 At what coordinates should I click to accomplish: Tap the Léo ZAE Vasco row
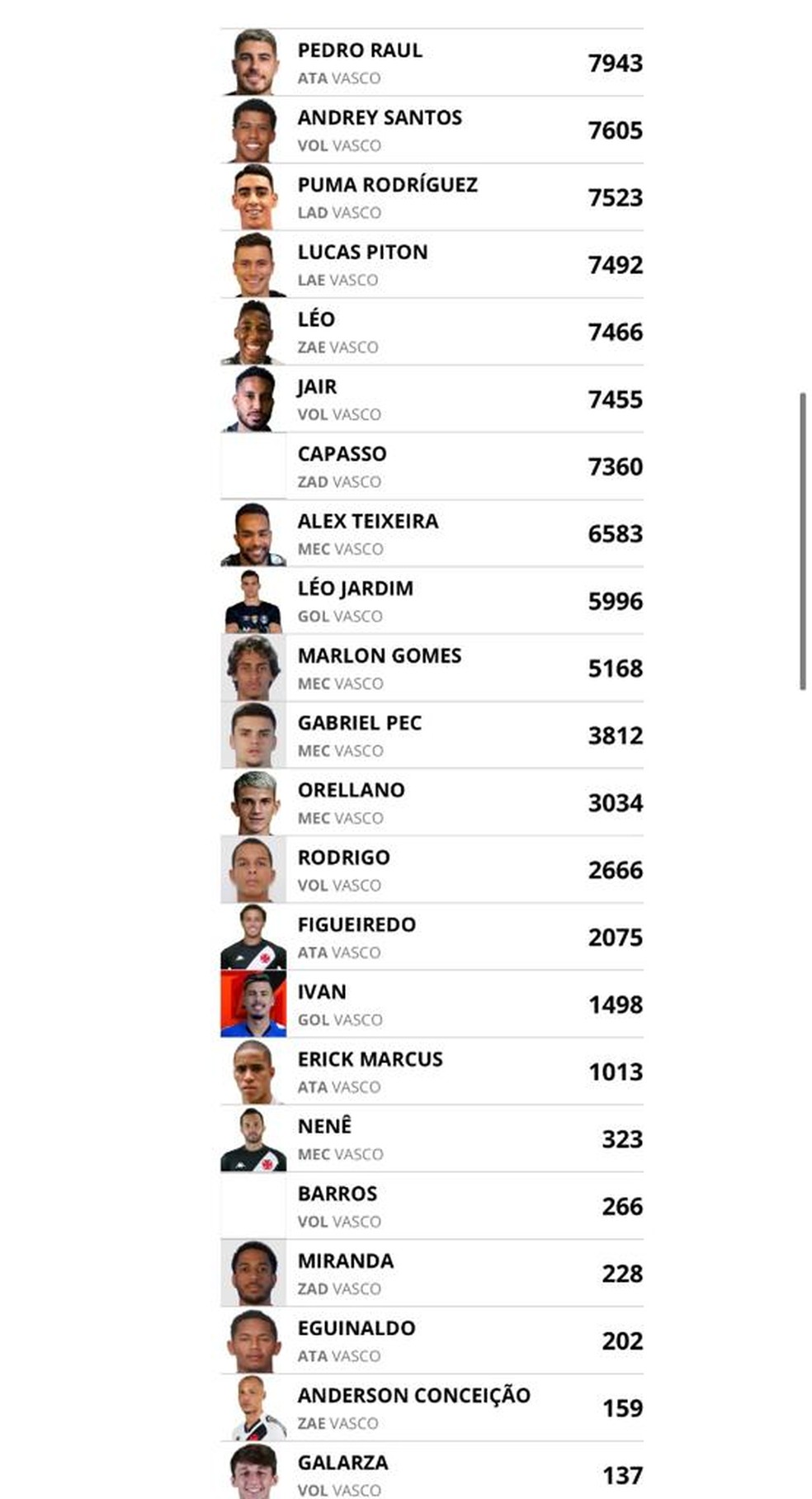[x=432, y=332]
